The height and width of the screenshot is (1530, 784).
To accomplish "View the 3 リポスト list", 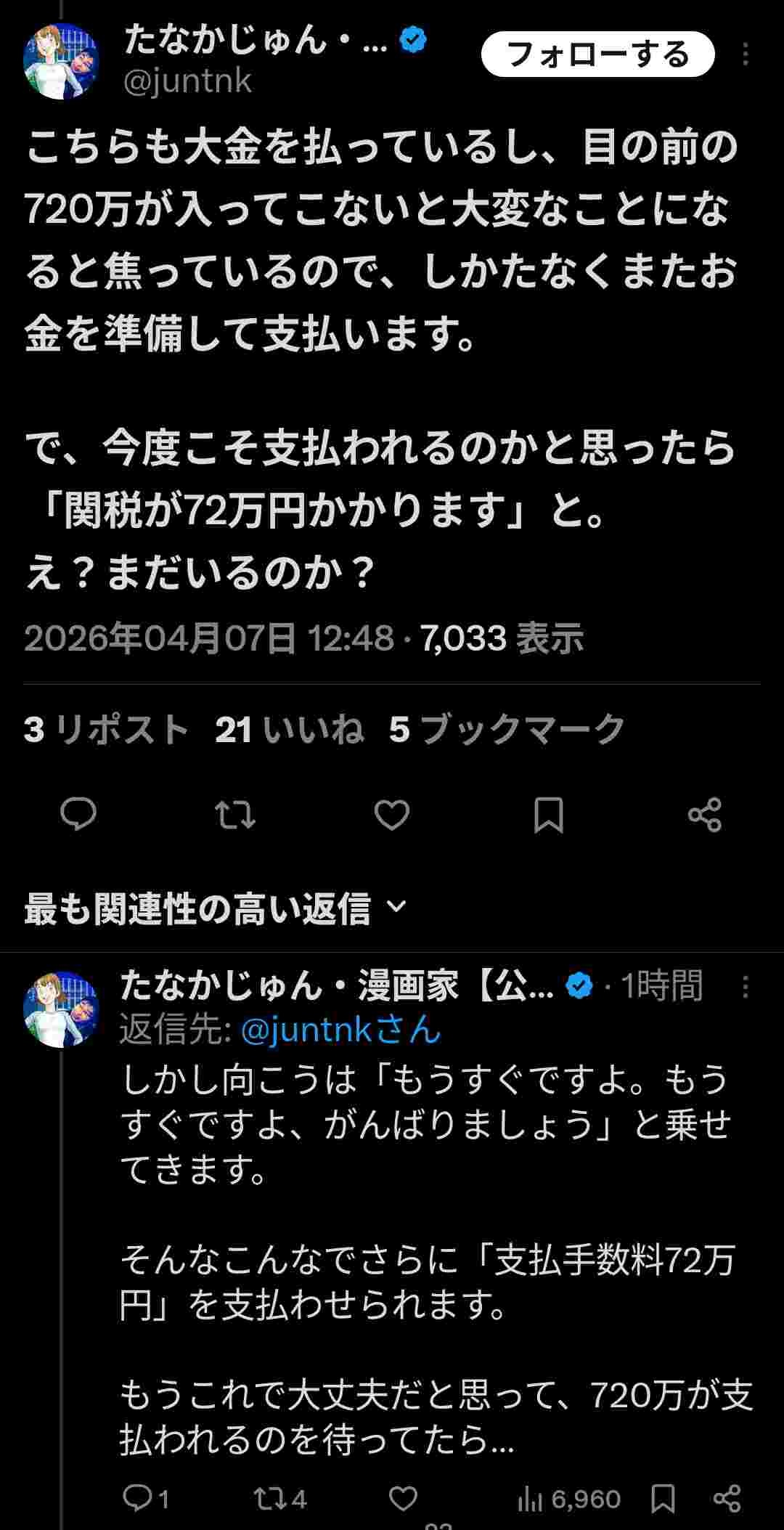I will point(106,729).
